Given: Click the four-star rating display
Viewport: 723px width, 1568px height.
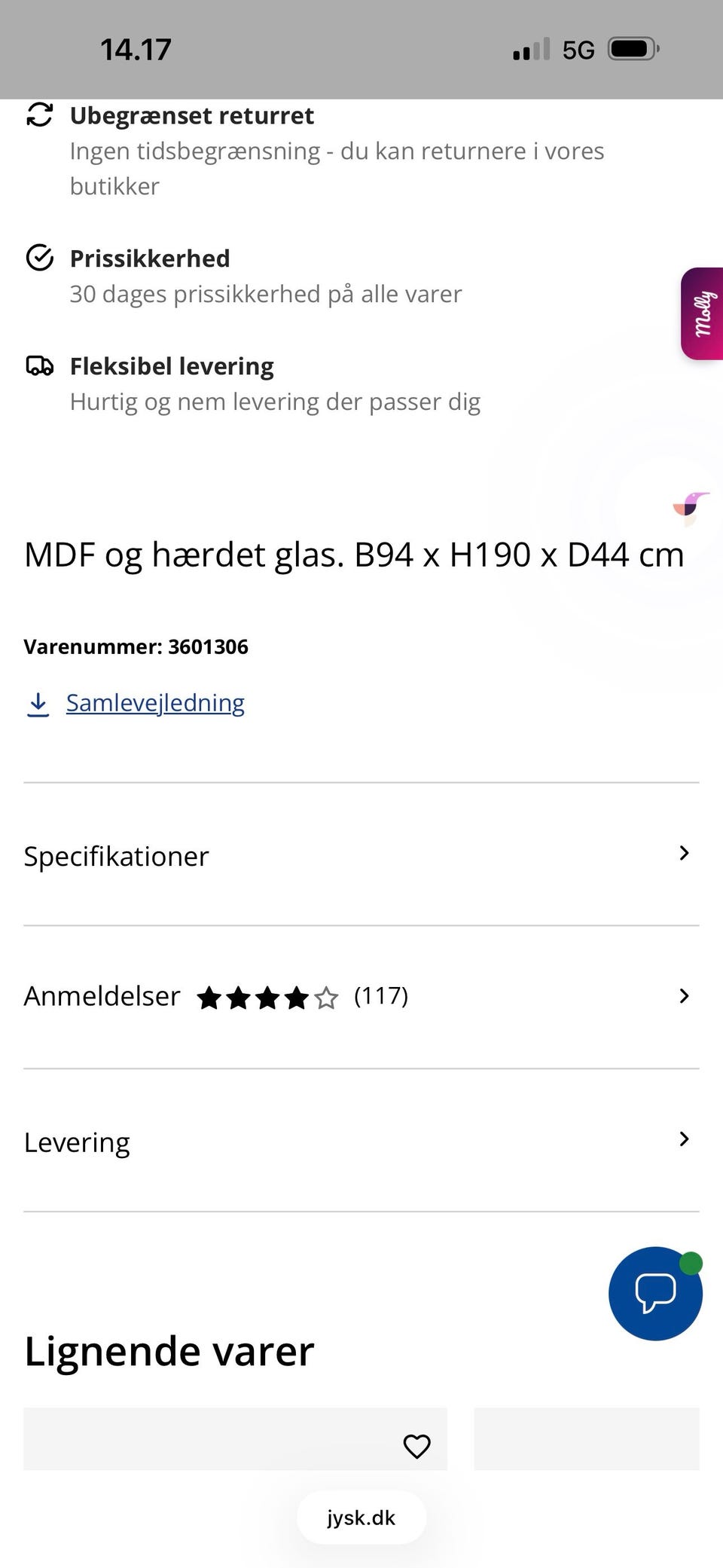Looking at the screenshot, I should click(264, 996).
